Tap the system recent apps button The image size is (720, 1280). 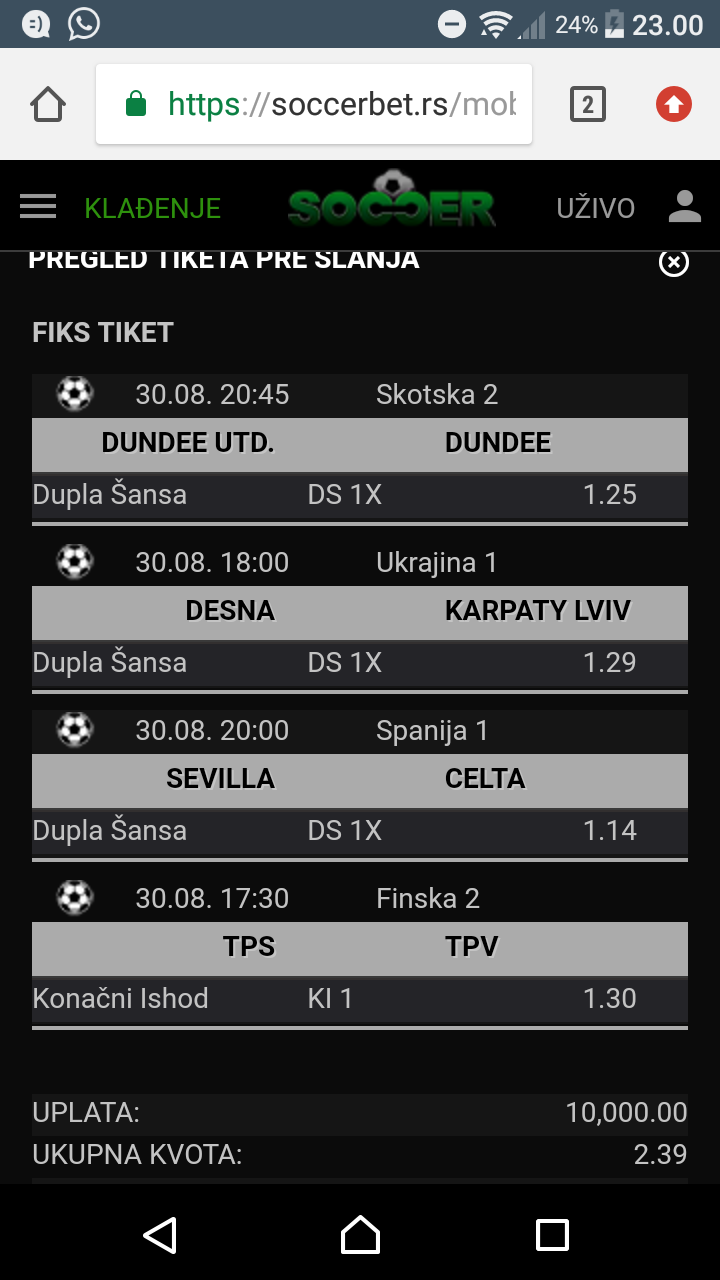pyautogui.click(x=553, y=1235)
